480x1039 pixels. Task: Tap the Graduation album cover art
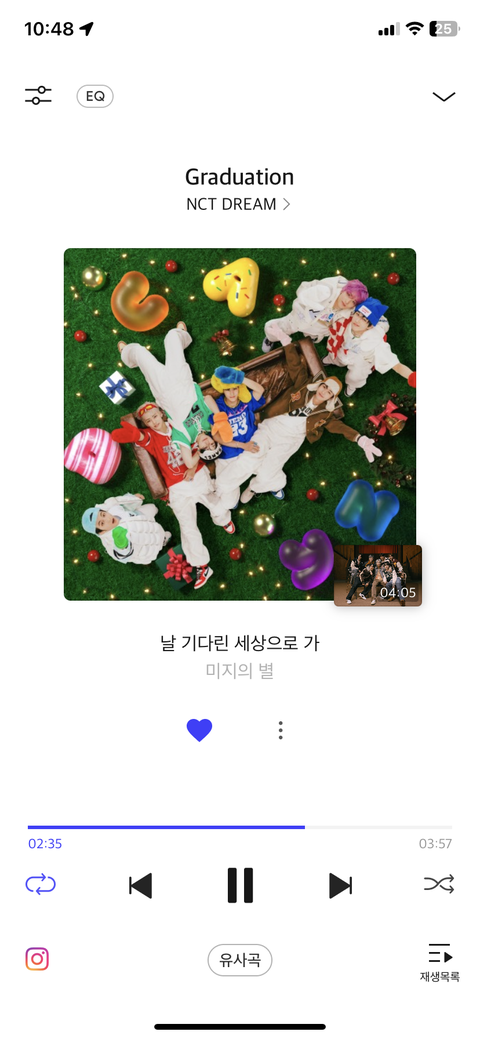[240, 424]
